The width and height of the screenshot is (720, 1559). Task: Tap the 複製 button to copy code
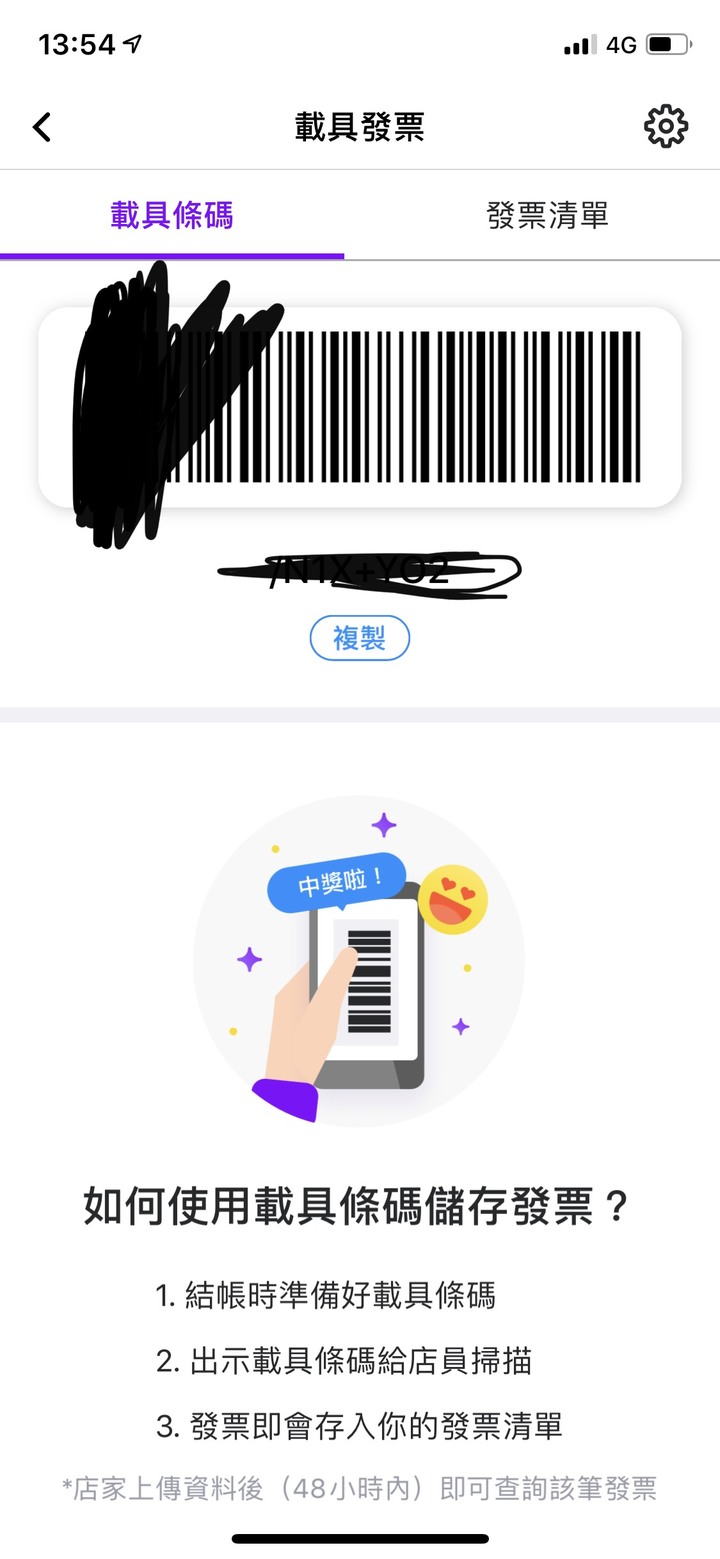[360, 638]
